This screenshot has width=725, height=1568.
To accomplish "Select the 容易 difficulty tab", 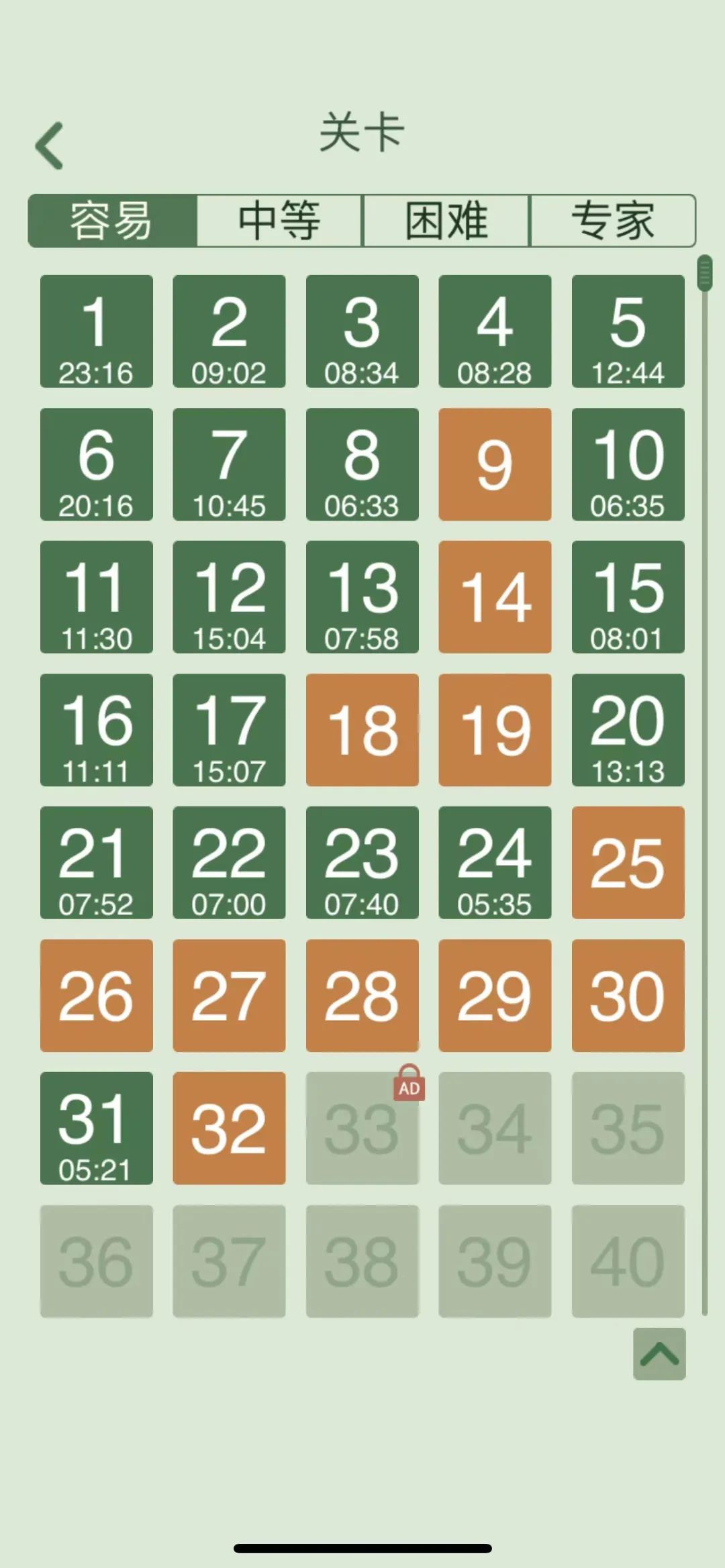I will point(112,221).
